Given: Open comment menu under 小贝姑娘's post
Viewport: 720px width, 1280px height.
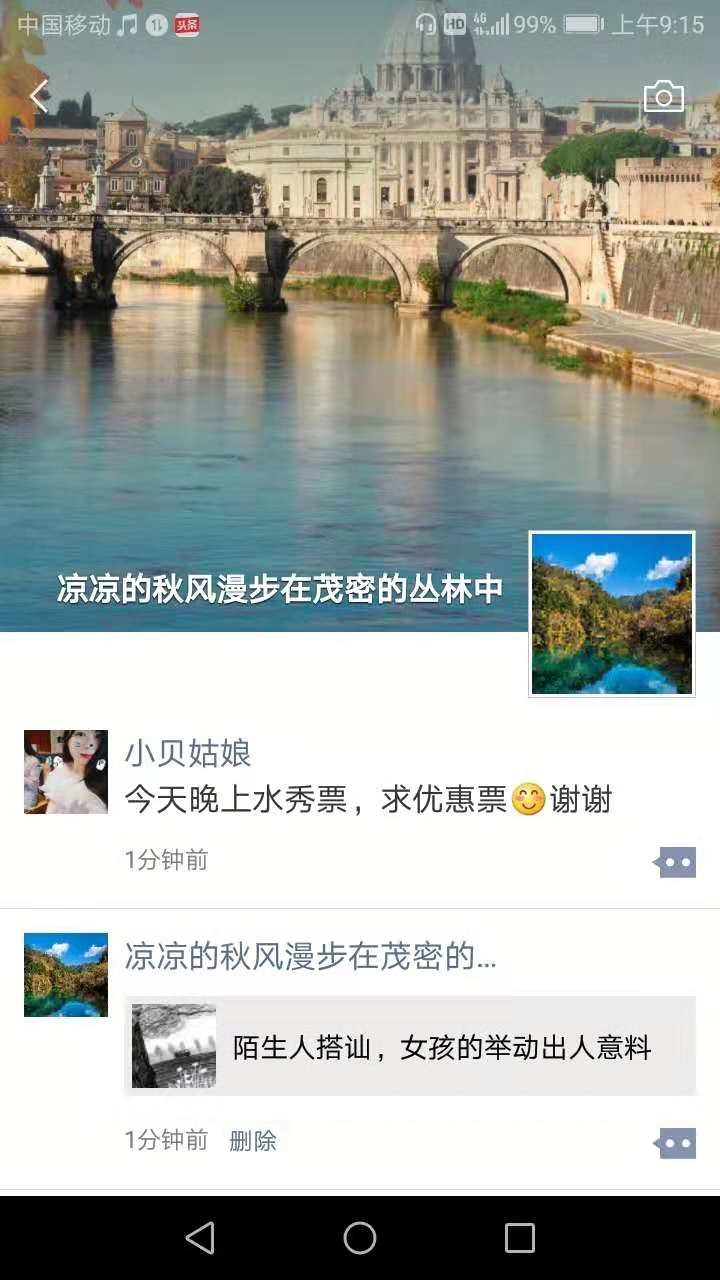Looking at the screenshot, I should (675, 862).
